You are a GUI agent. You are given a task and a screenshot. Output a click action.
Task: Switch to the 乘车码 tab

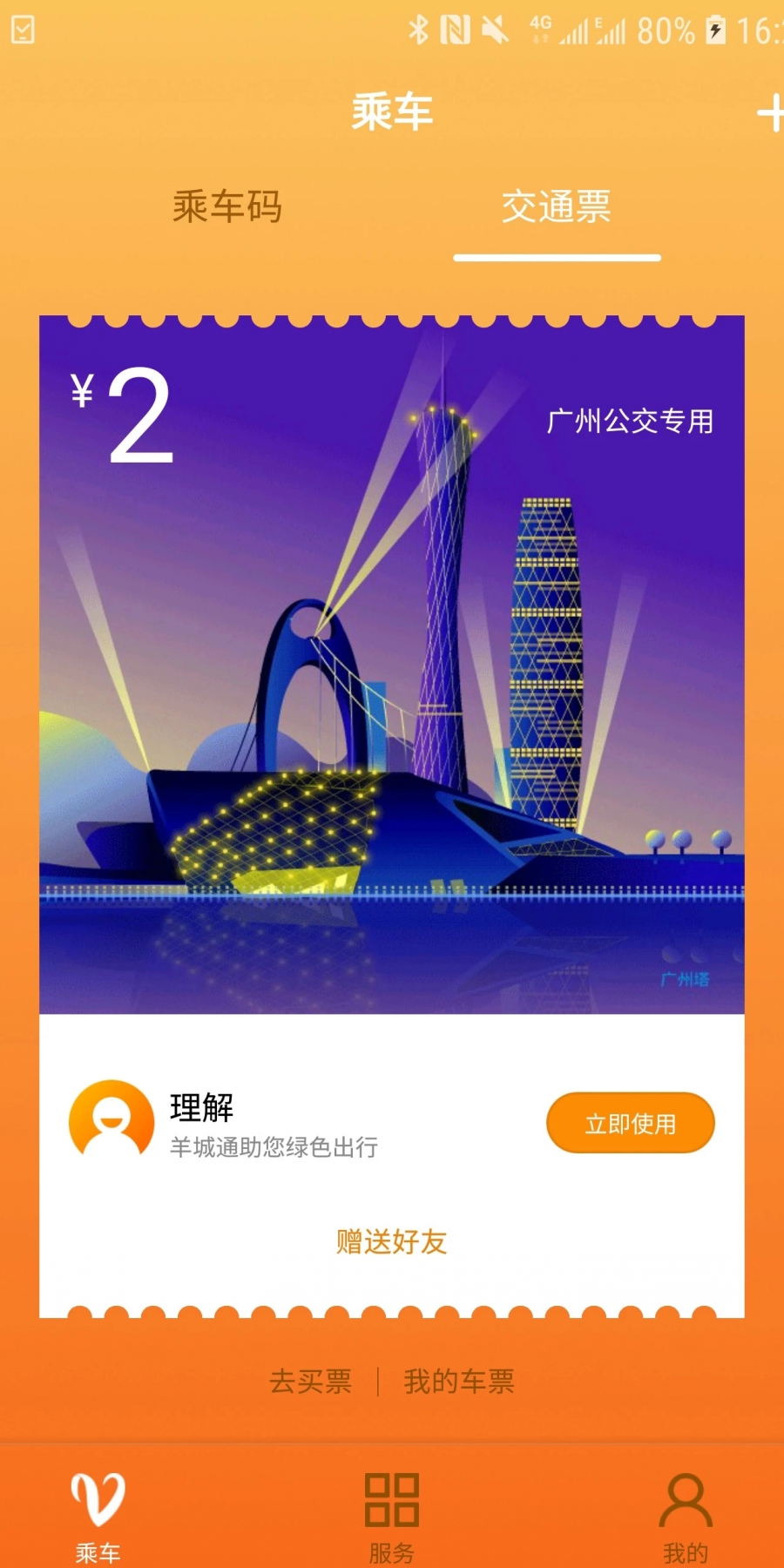[226, 207]
